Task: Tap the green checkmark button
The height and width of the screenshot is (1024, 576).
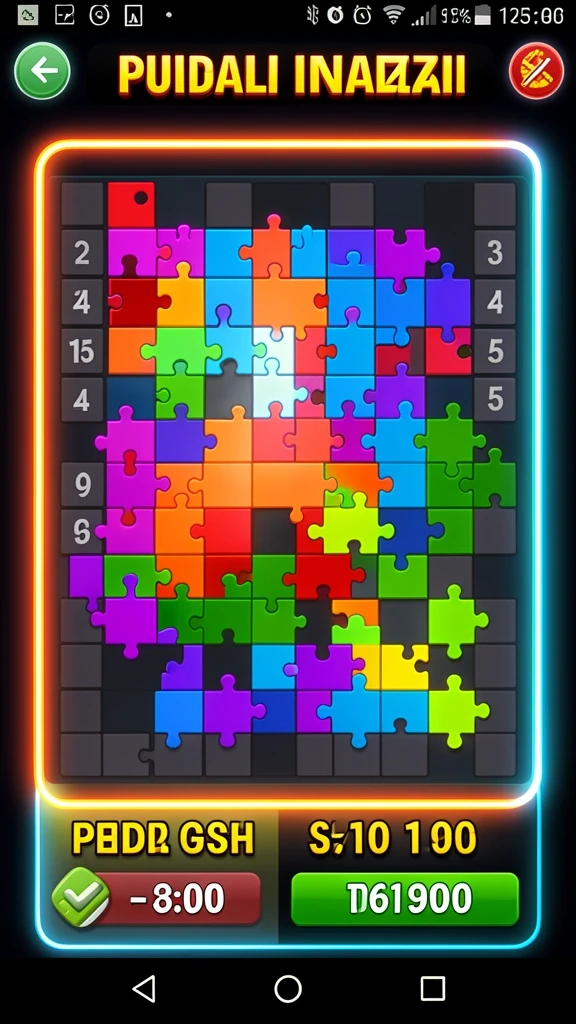Action: pyautogui.click(x=81, y=897)
